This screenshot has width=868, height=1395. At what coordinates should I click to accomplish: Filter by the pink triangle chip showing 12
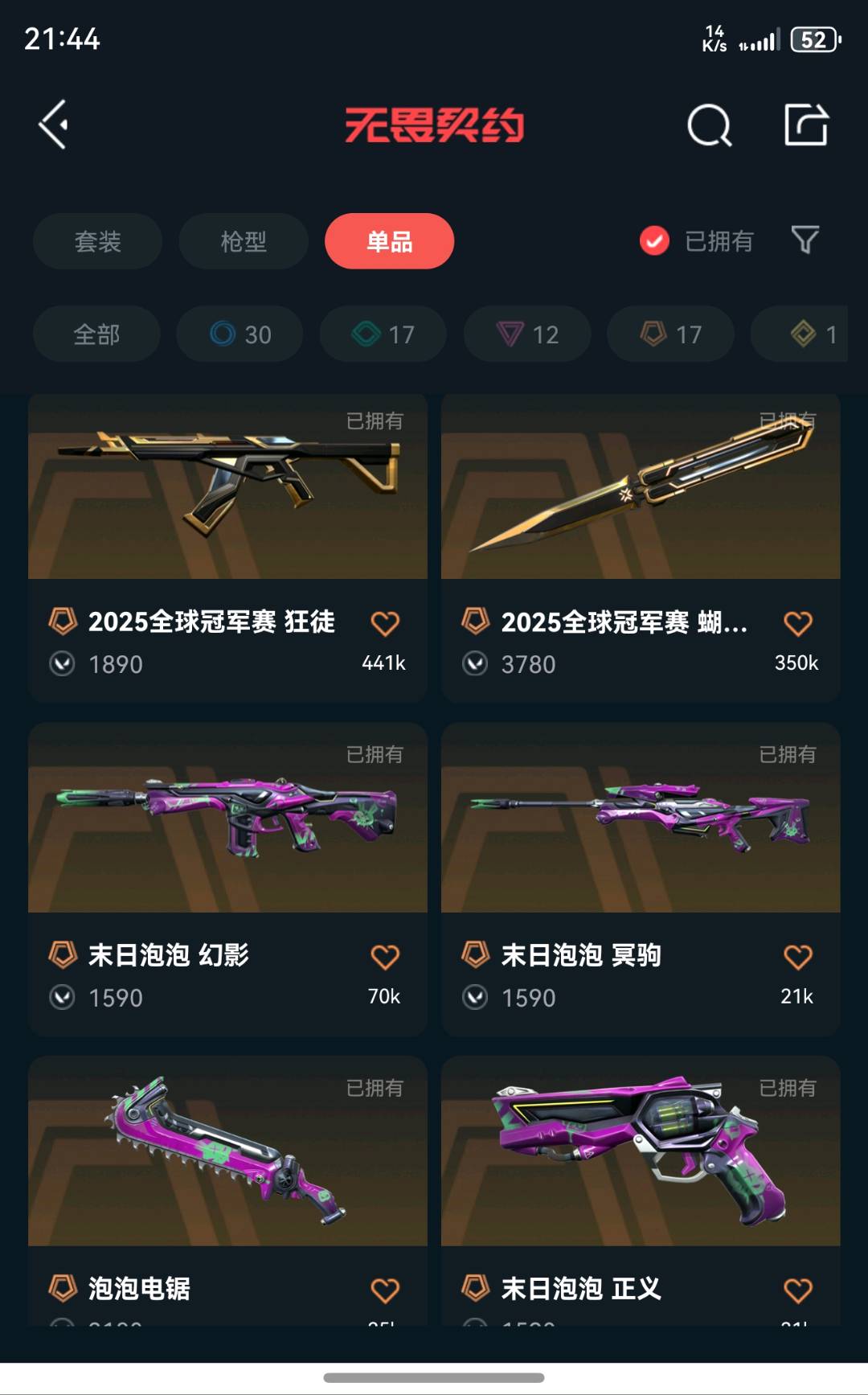tap(527, 334)
